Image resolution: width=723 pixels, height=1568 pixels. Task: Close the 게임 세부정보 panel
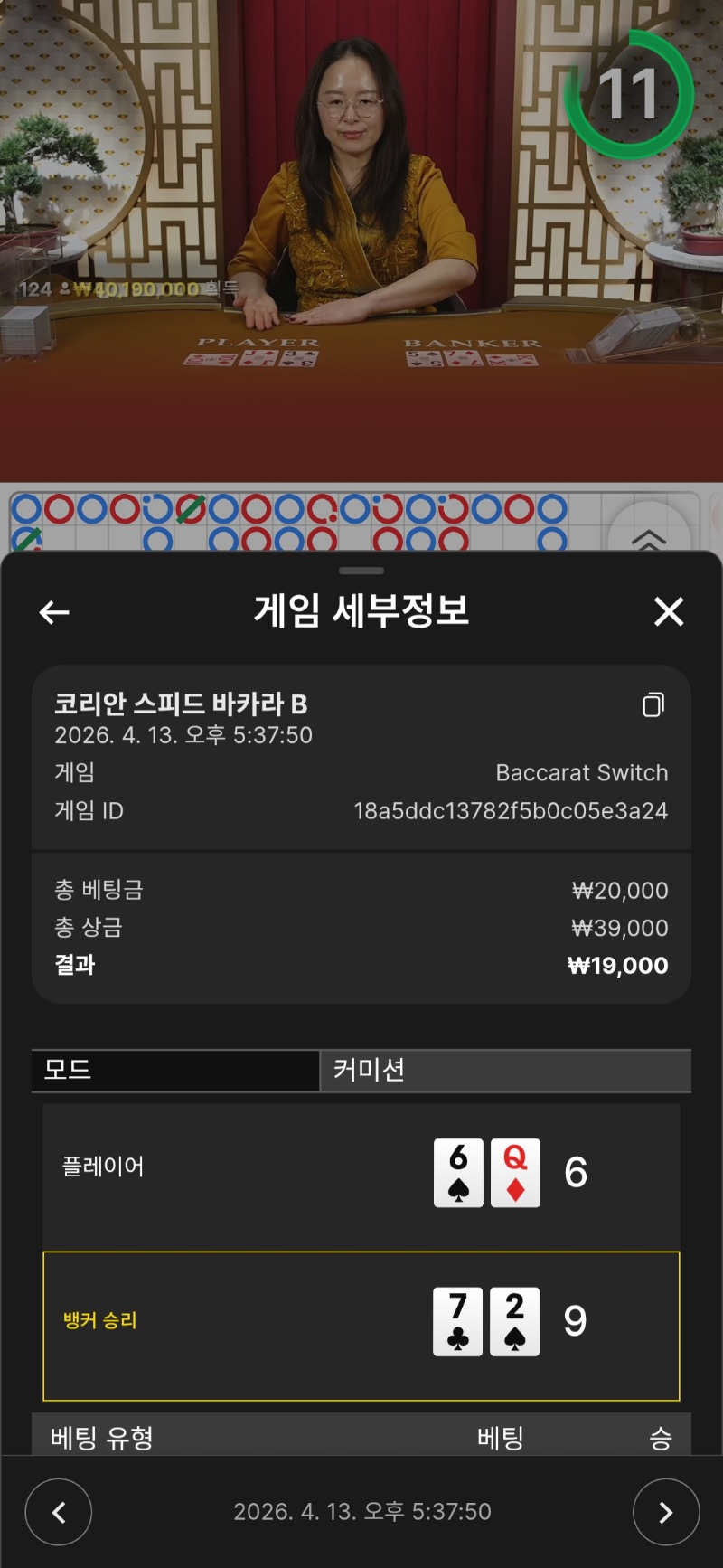point(669,612)
